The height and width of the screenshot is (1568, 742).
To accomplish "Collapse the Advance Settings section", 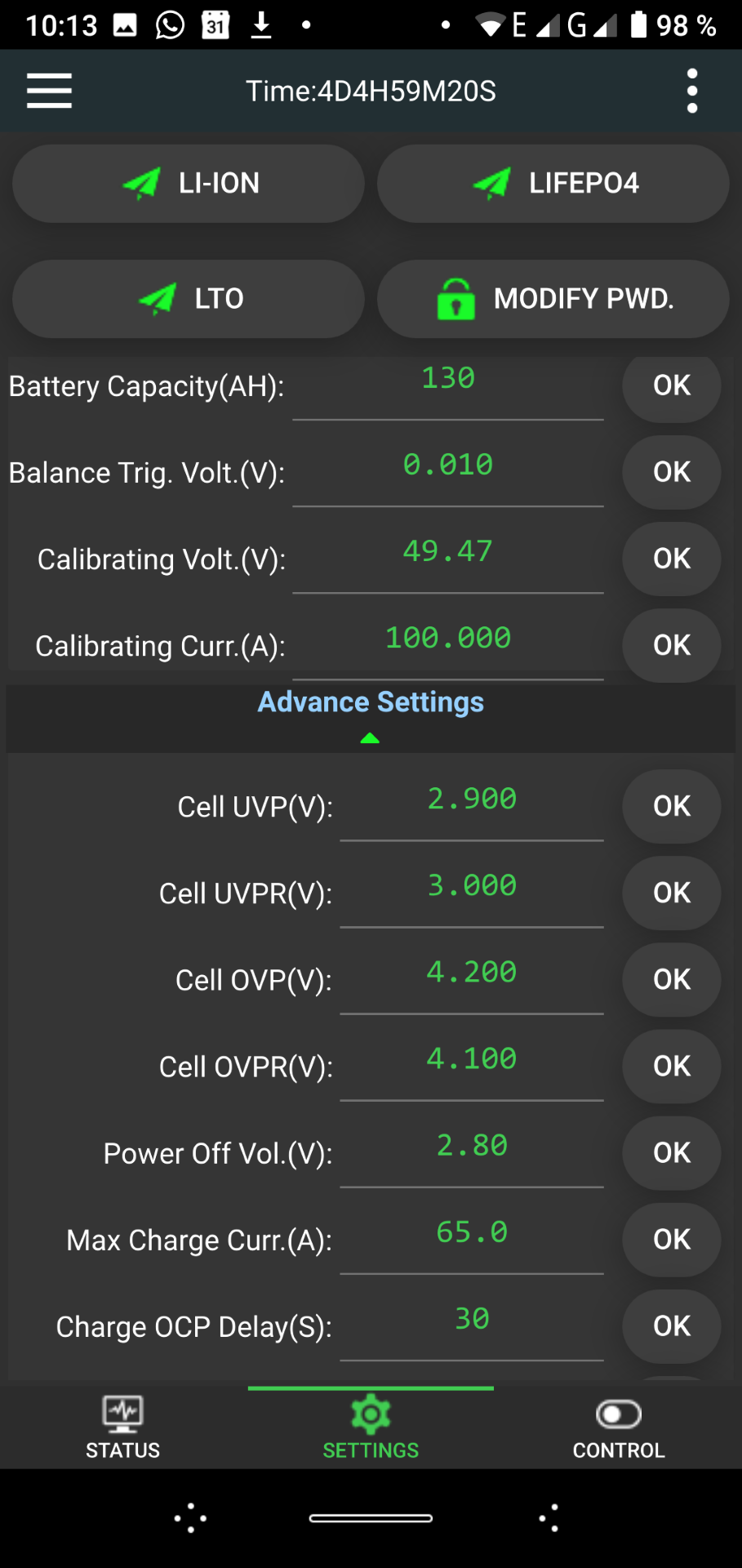I will 371,718.
